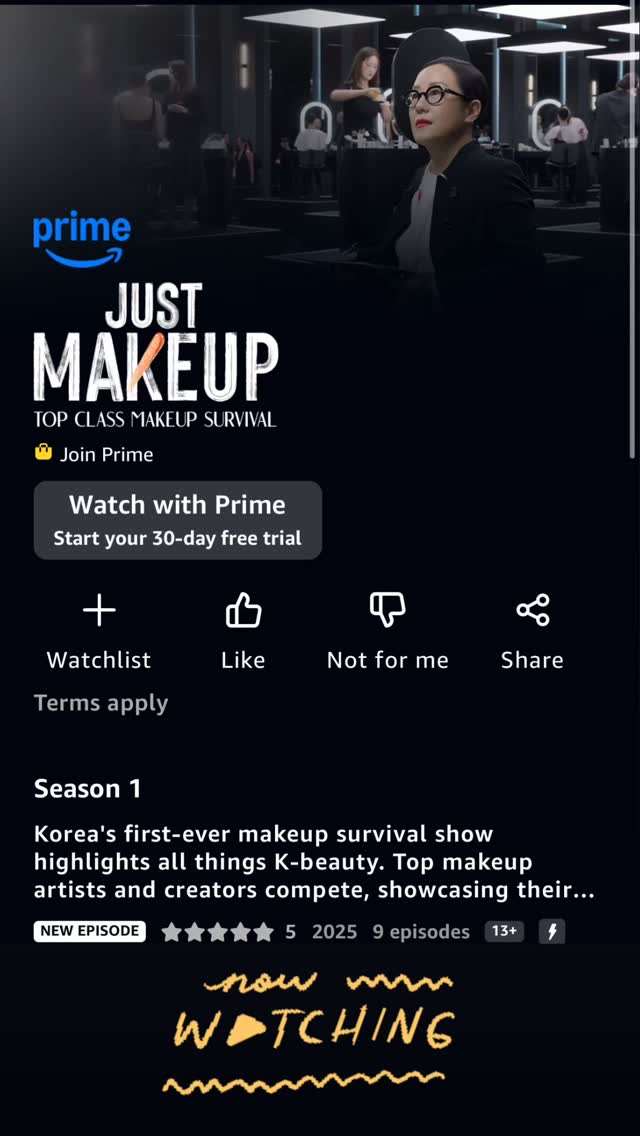Mark show as Not for me

(x=388, y=631)
